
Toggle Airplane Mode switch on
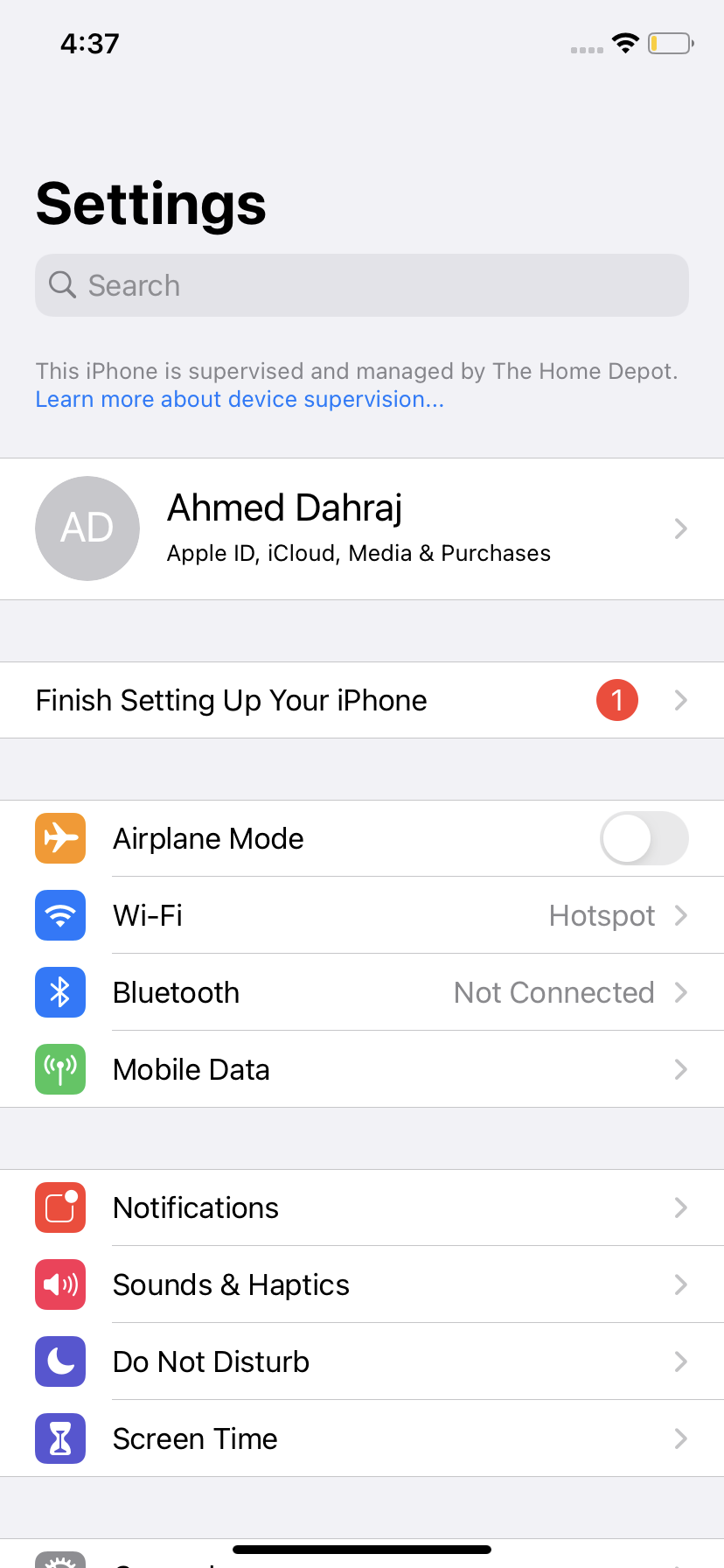point(644,838)
